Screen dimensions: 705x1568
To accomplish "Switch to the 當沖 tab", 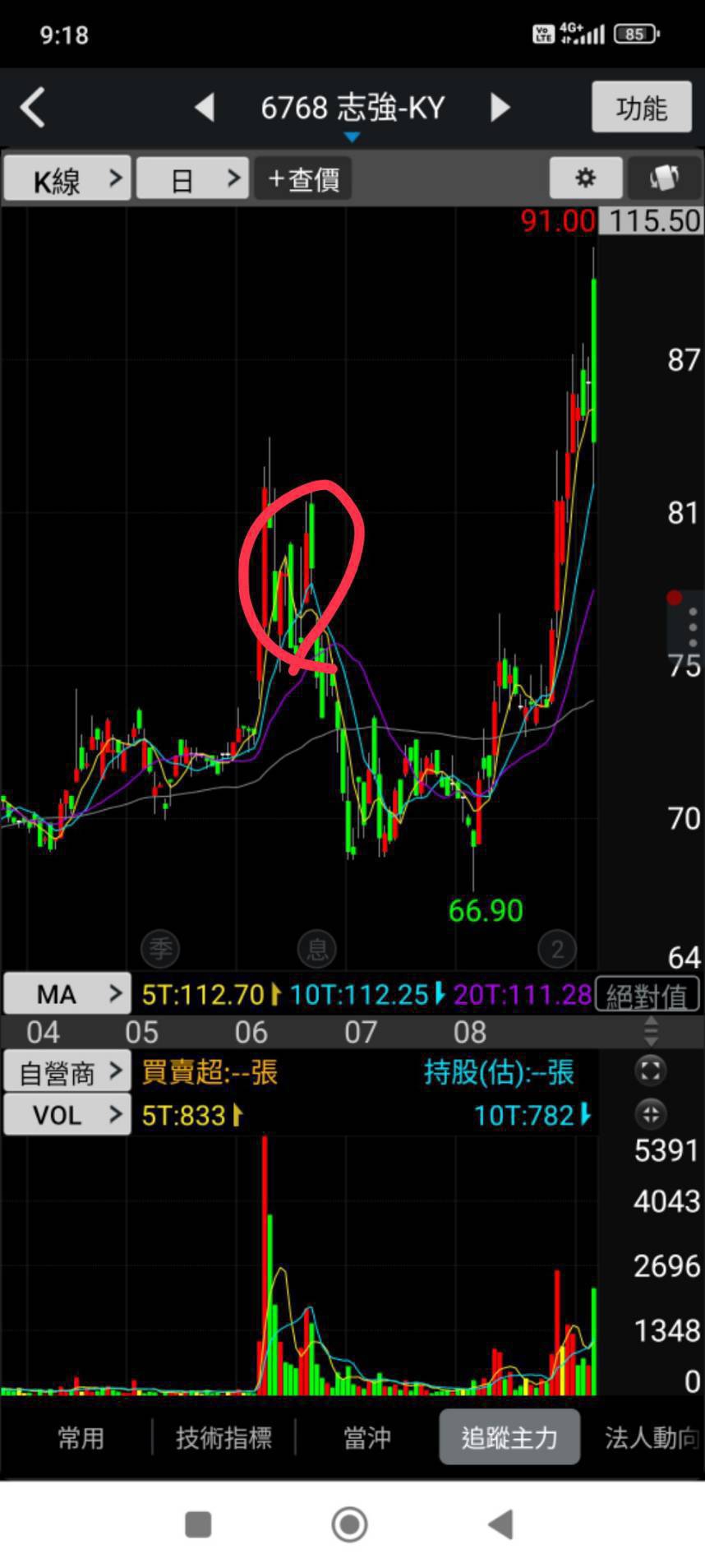I will click(366, 1437).
